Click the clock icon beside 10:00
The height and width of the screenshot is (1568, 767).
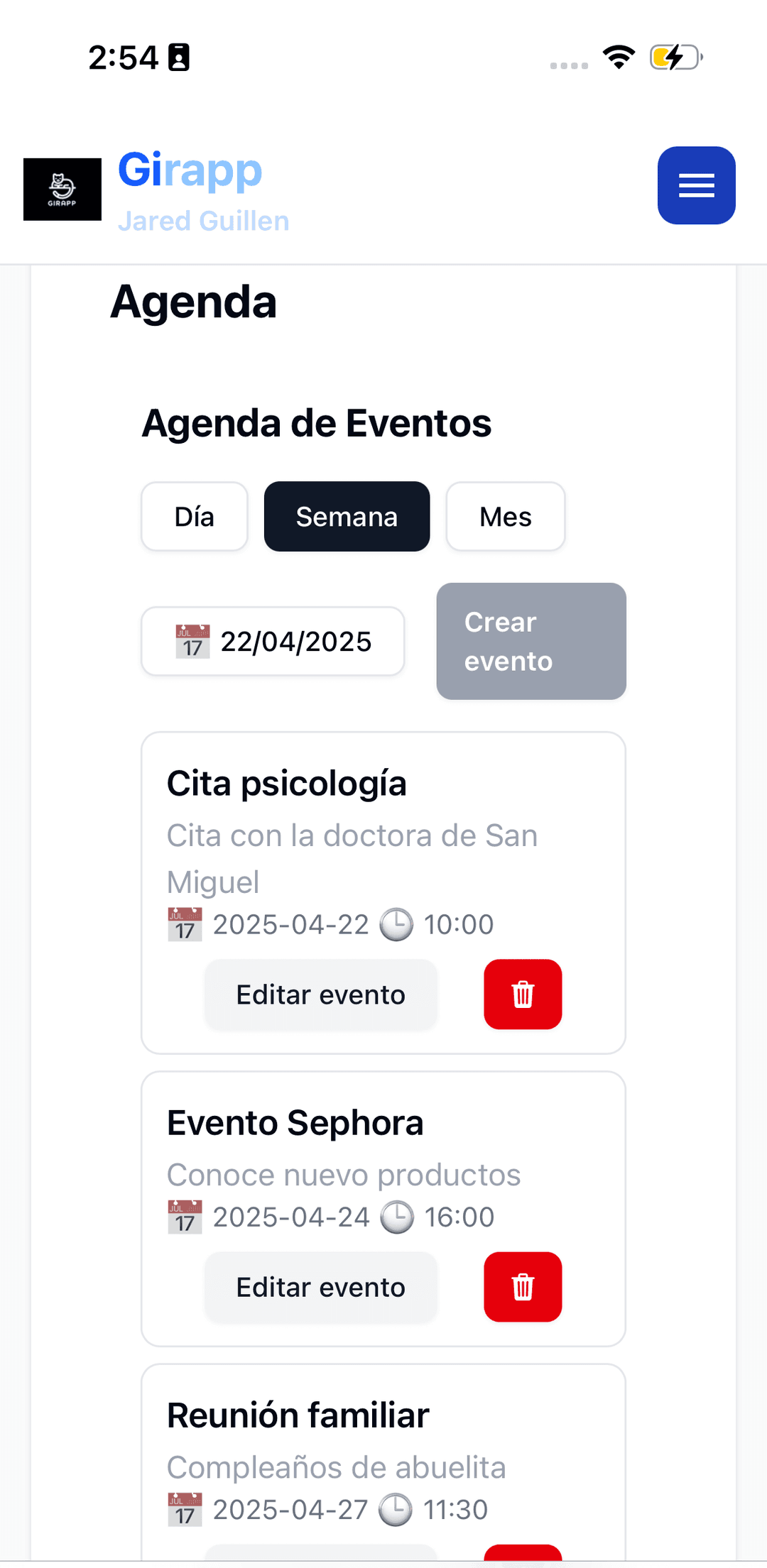point(398,923)
